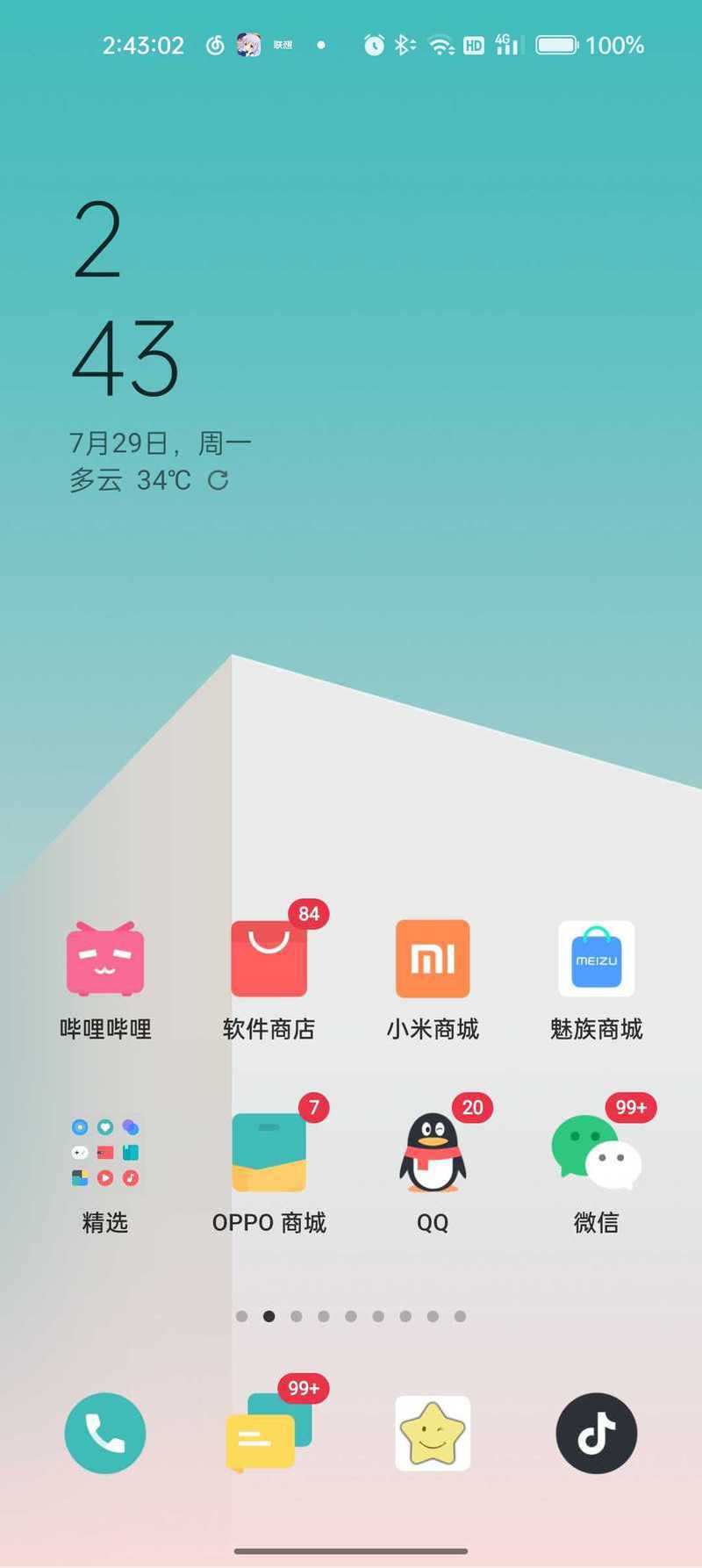Launch the yellow star app in the dock
Screen dimensions: 702x1568
[433, 1433]
